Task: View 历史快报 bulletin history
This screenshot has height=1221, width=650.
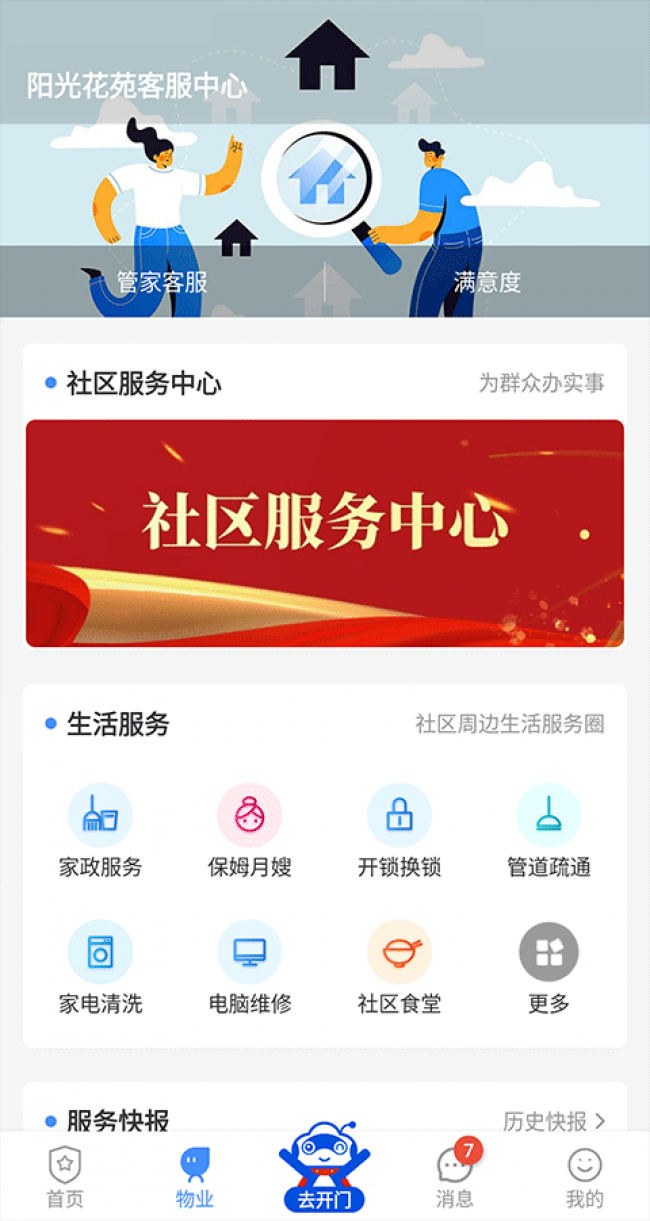Action: coord(554,1121)
